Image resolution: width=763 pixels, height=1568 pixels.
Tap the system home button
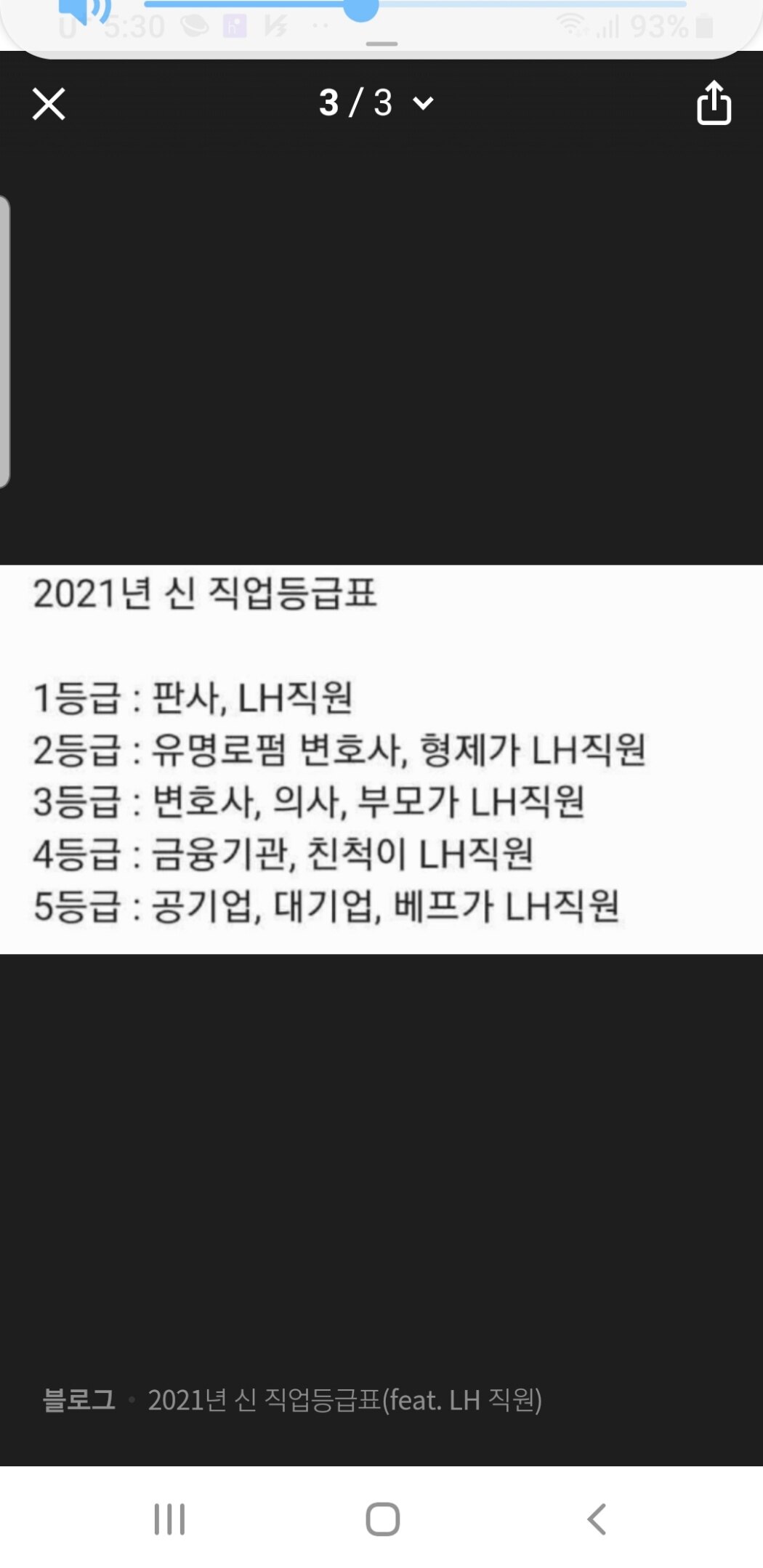tap(382, 1519)
